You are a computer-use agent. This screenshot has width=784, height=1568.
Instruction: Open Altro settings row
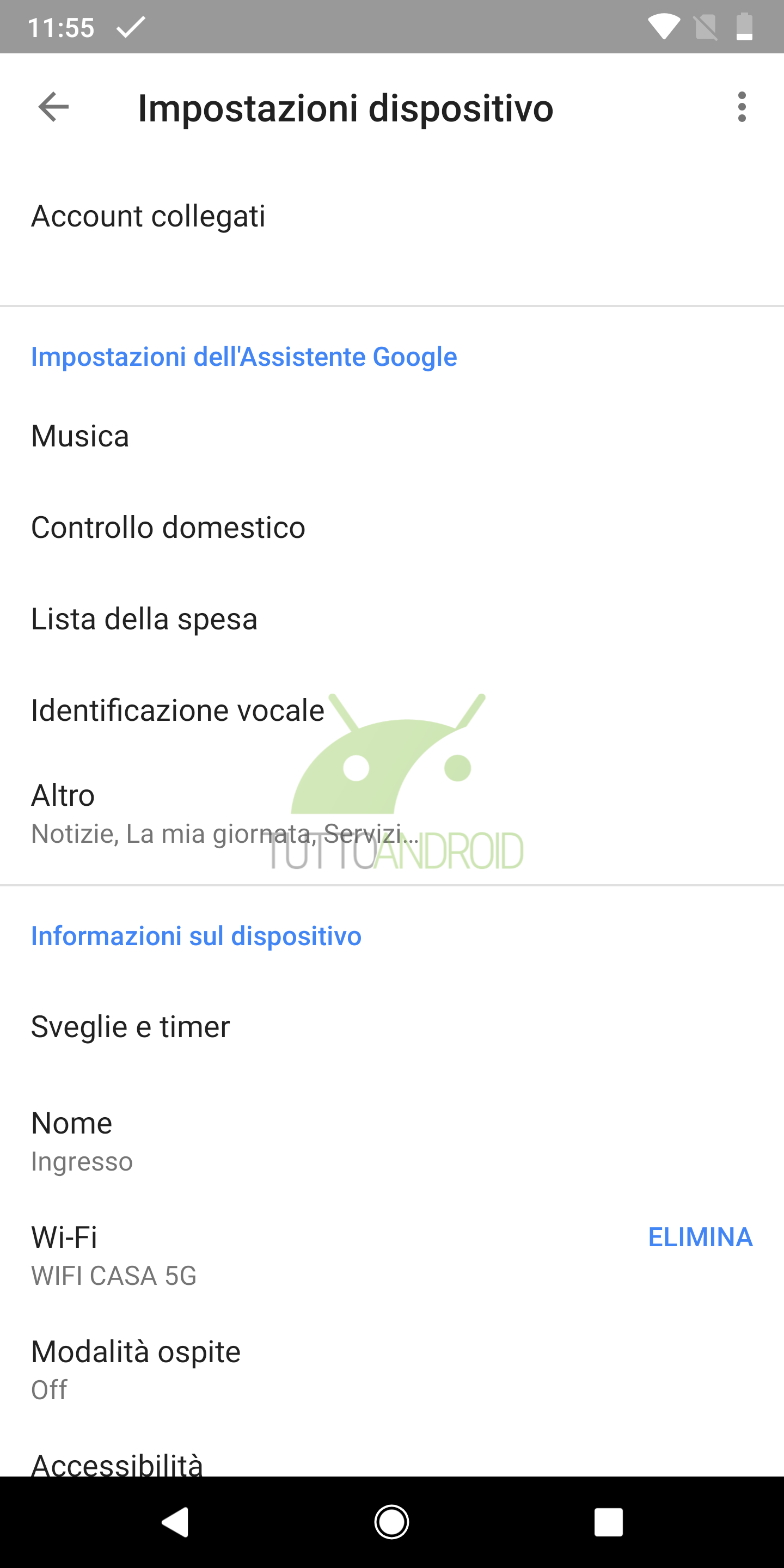392,814
